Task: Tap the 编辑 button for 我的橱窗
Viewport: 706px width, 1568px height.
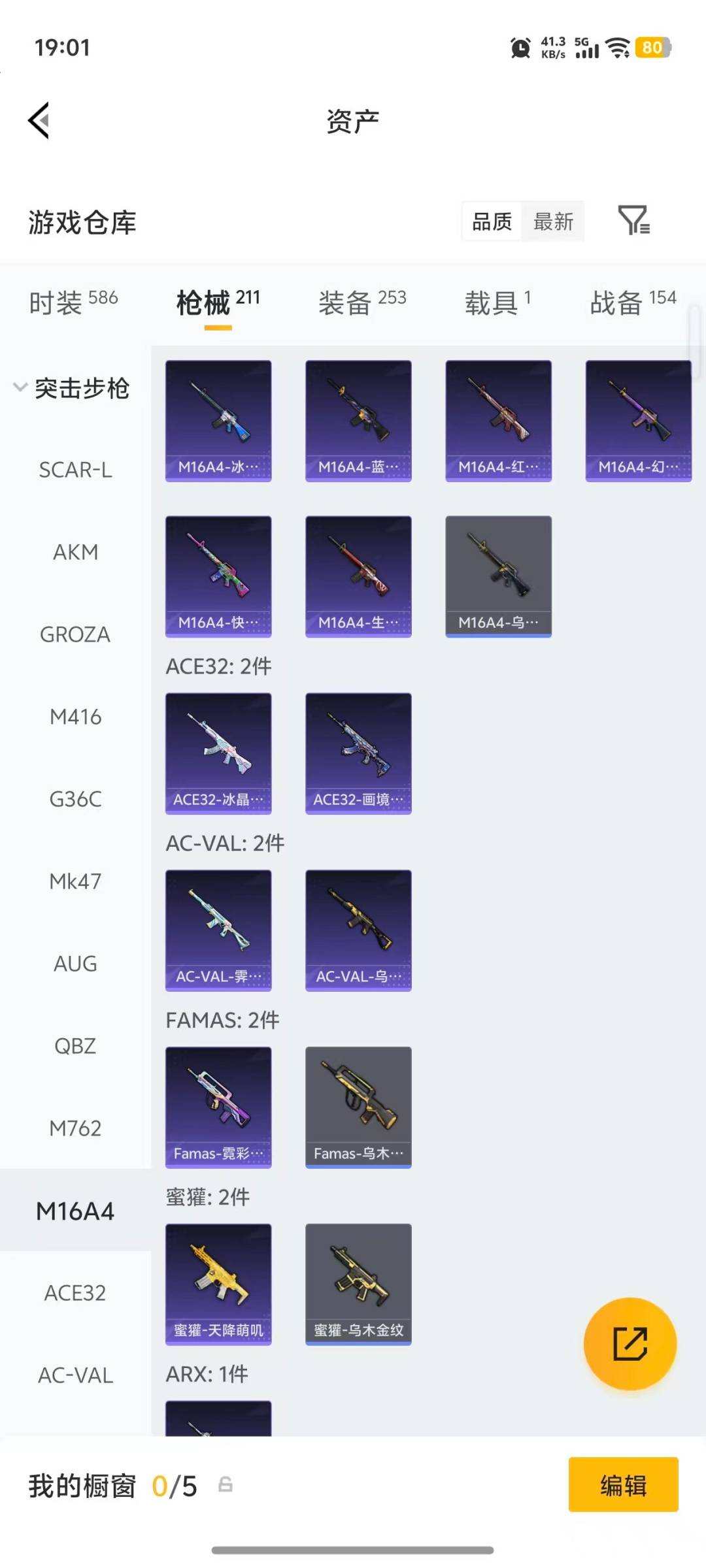Action: click(x=623, y=1485)
